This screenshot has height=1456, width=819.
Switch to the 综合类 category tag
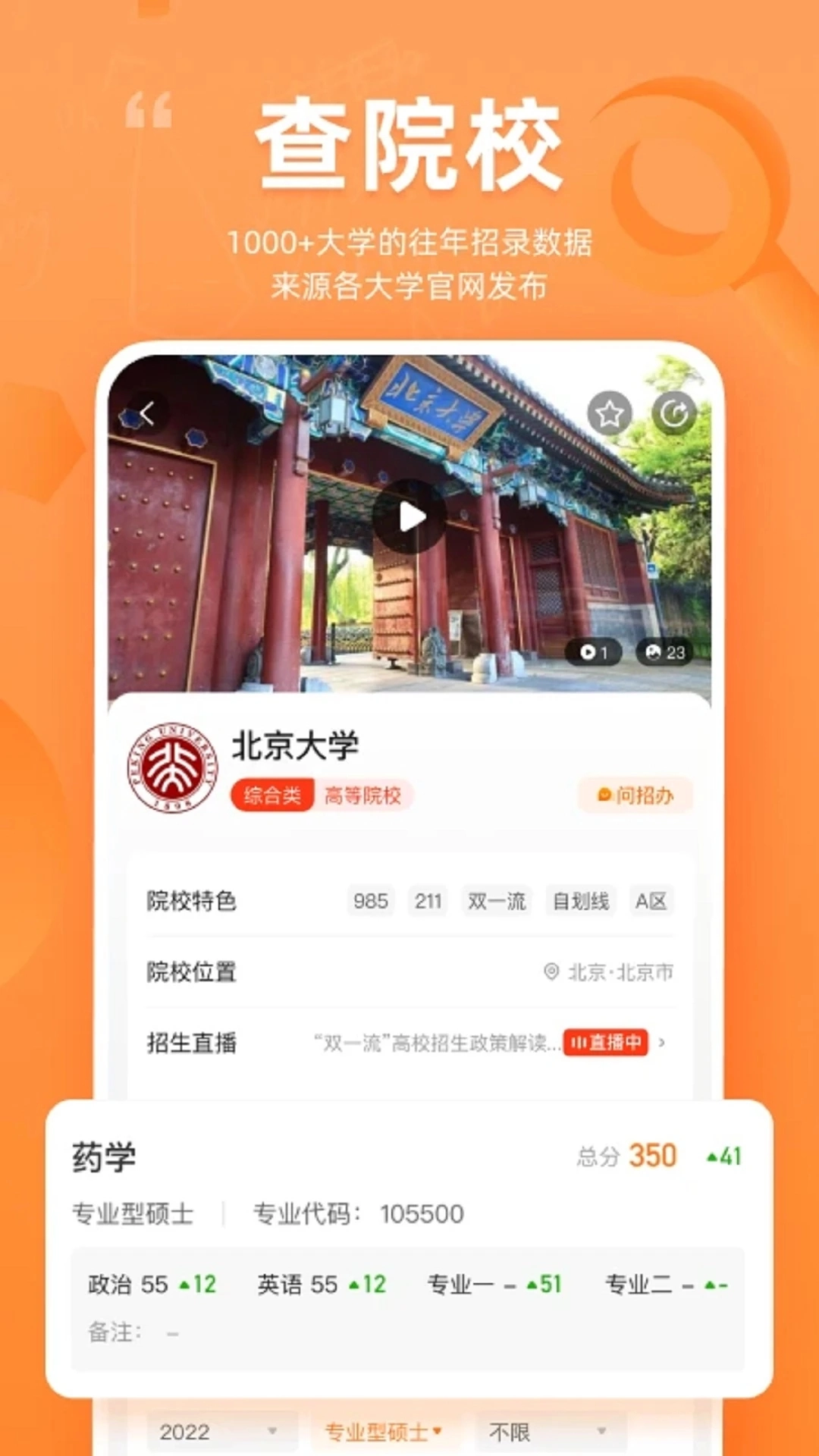tap(272, 795)
